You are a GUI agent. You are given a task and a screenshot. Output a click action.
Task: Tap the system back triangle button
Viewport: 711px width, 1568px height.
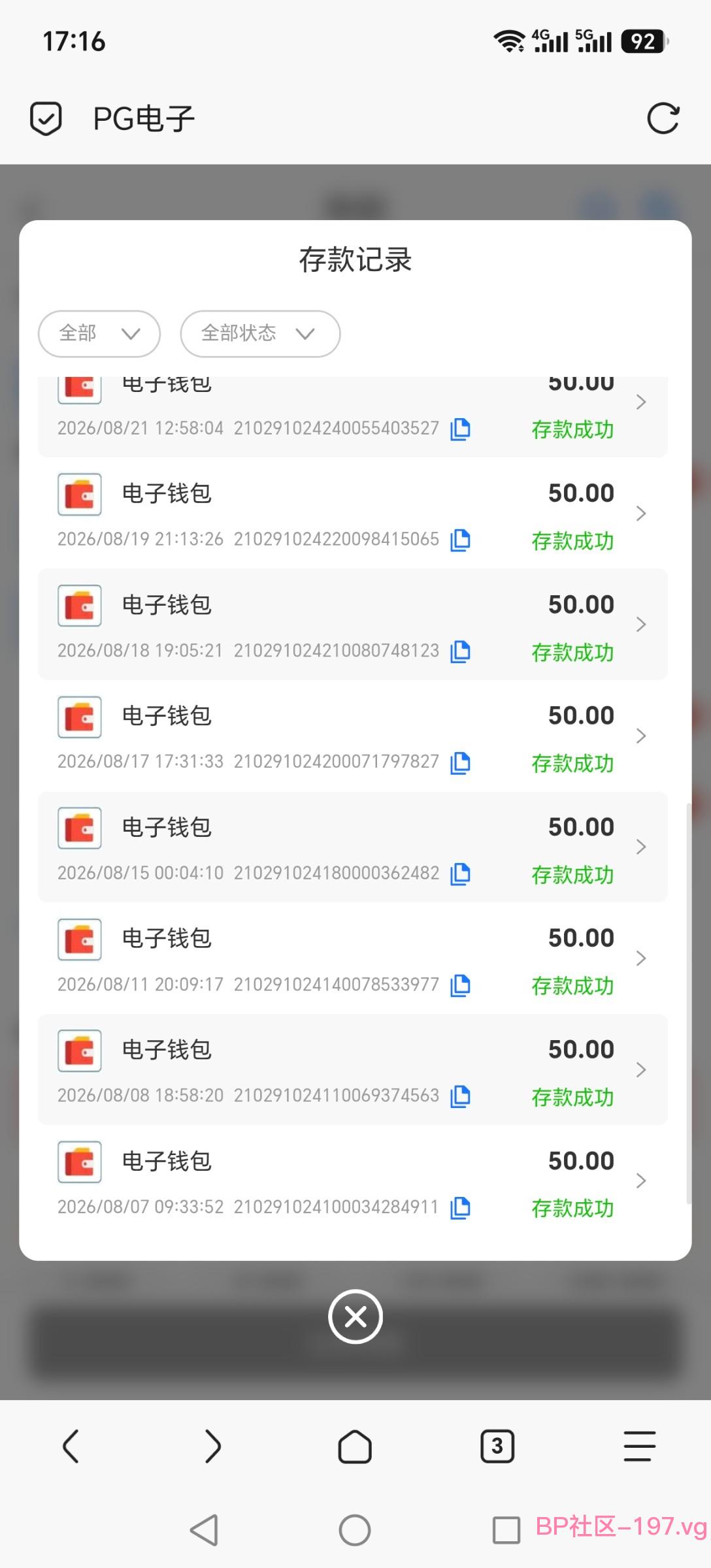pos(204,1530)
